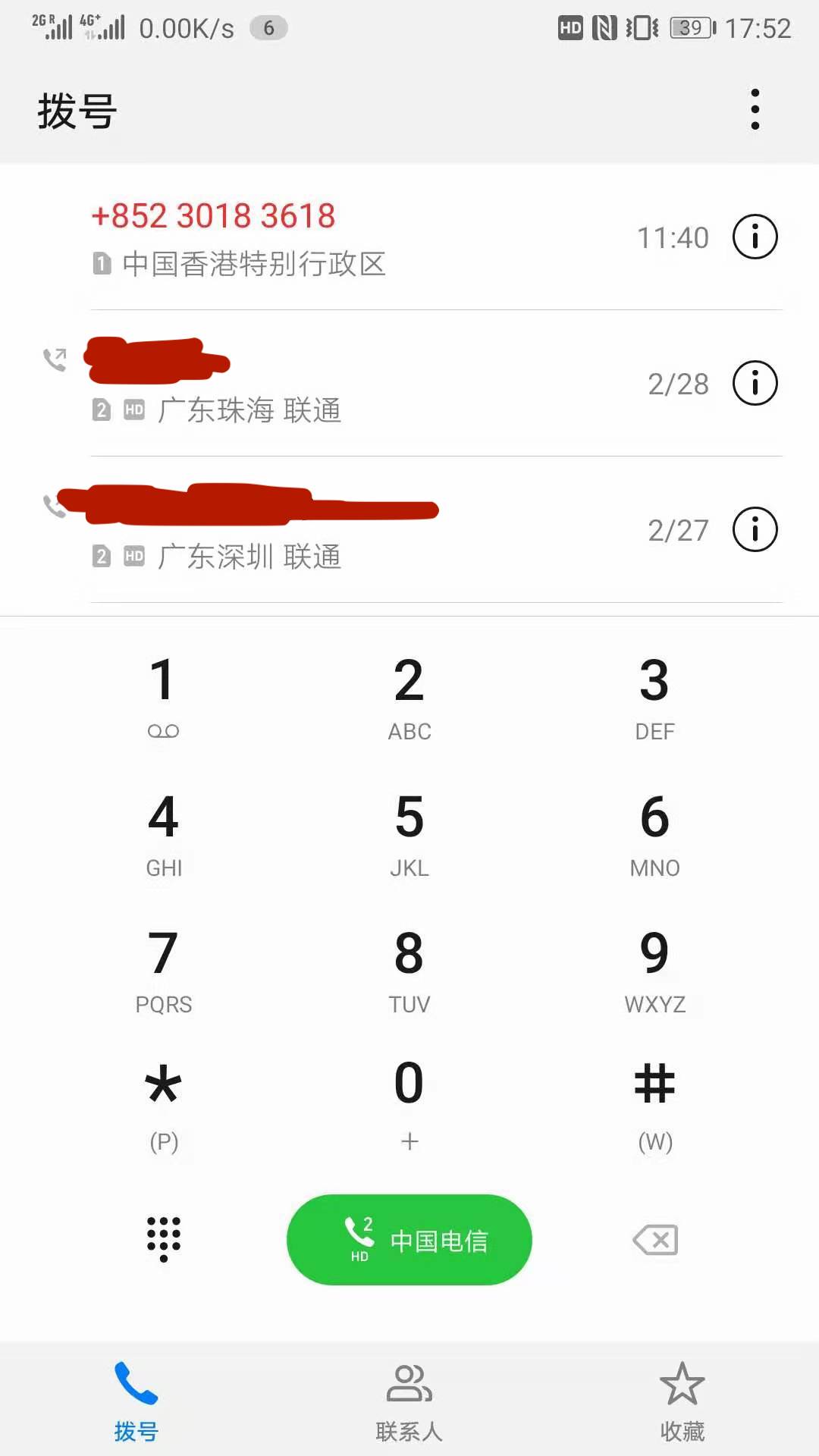
Task: View details for the 11:40 call
Action: pyautogui.click(x=755, y=237)
